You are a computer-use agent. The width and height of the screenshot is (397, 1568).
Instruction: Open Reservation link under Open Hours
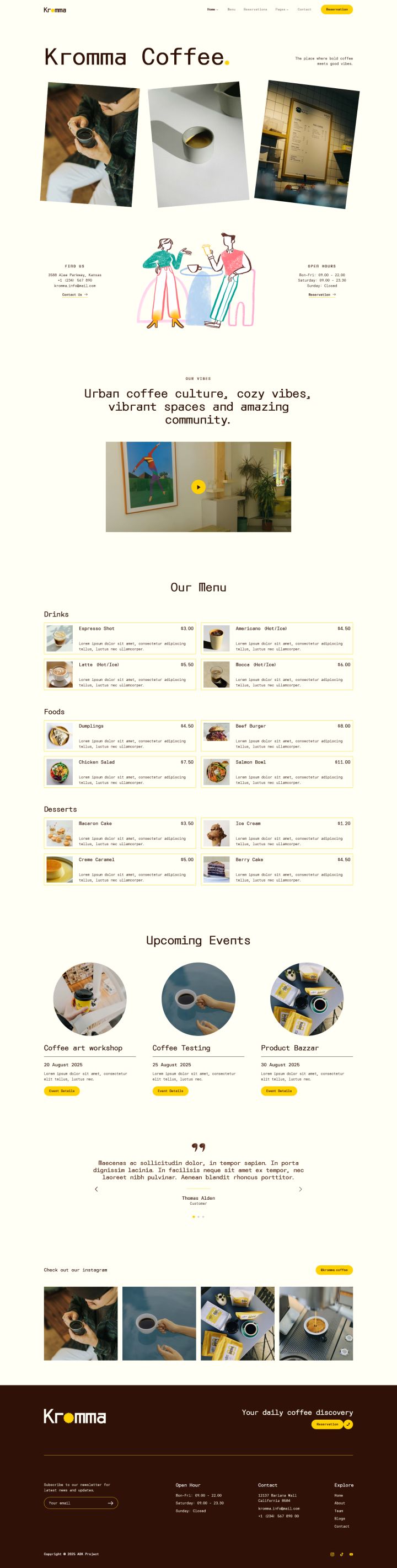point(321,294)
